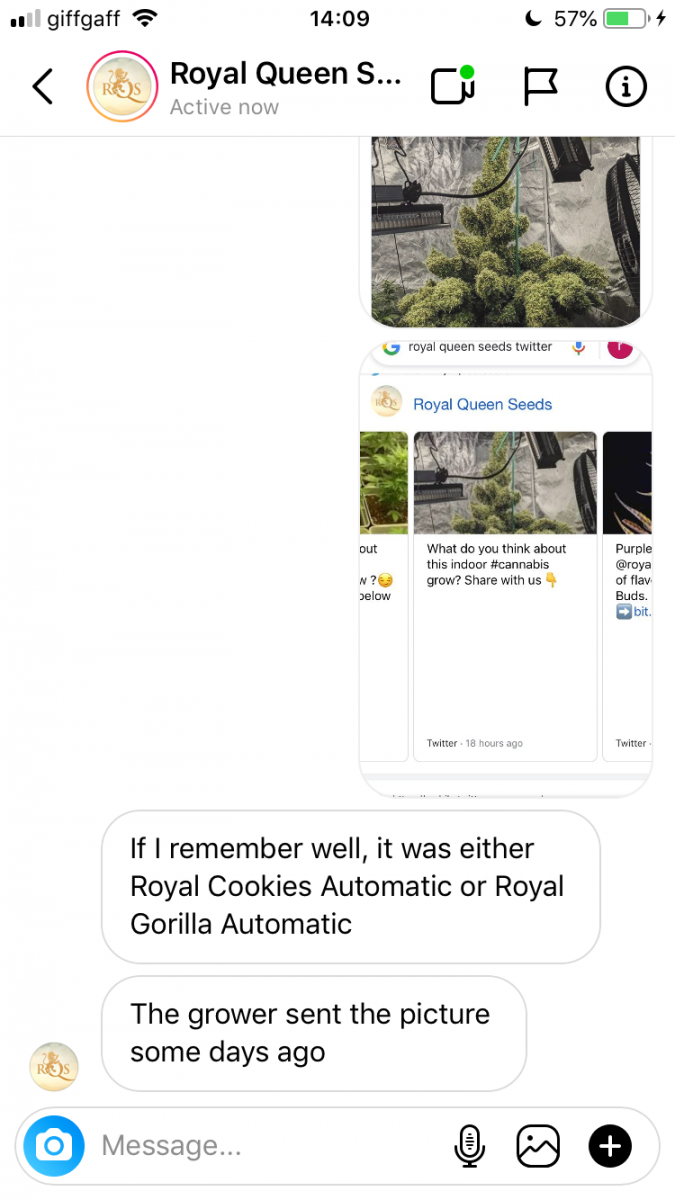Flag this conversation
Image resolution: width=675 pixels, height=1200 pixels.
pyautogui.click(x=540, y=88)
